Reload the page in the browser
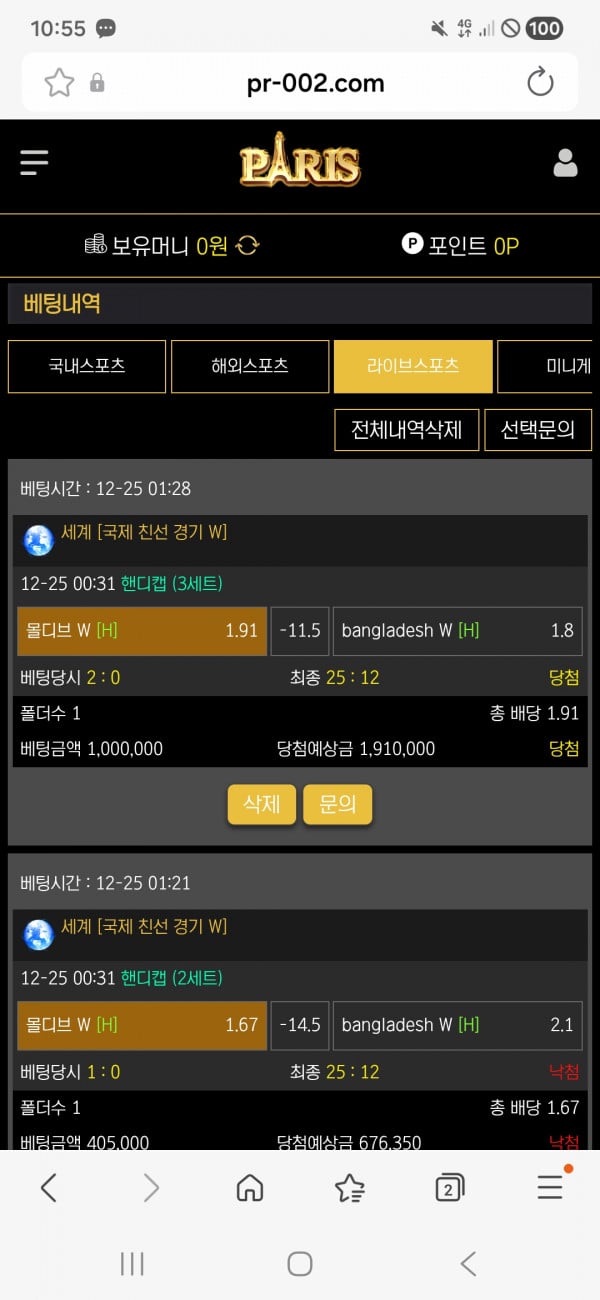This screenshot has width=600, height=1300. [540, 82]
